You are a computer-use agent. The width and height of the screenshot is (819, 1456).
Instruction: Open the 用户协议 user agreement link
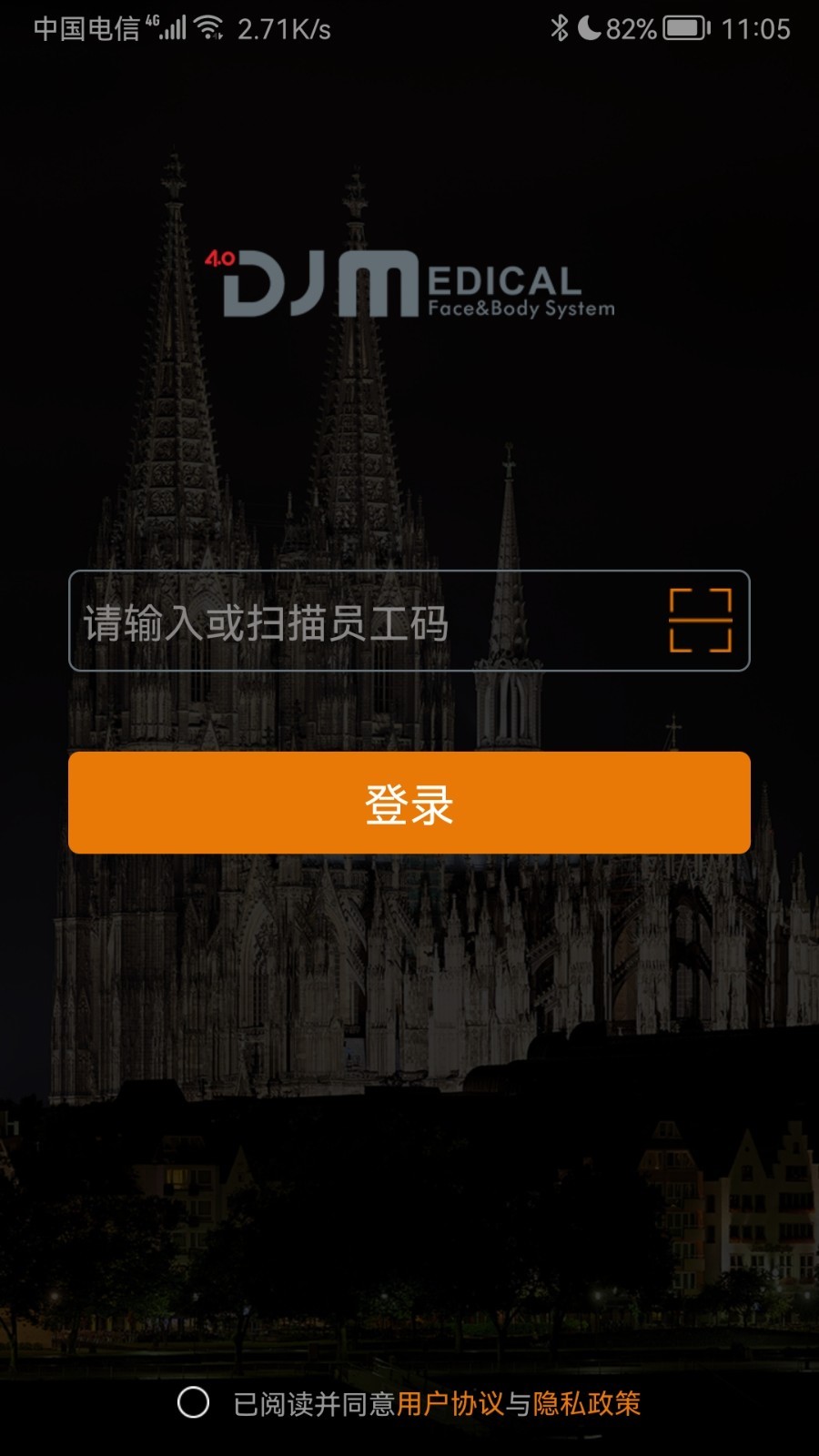click(x=450, y=1404)
